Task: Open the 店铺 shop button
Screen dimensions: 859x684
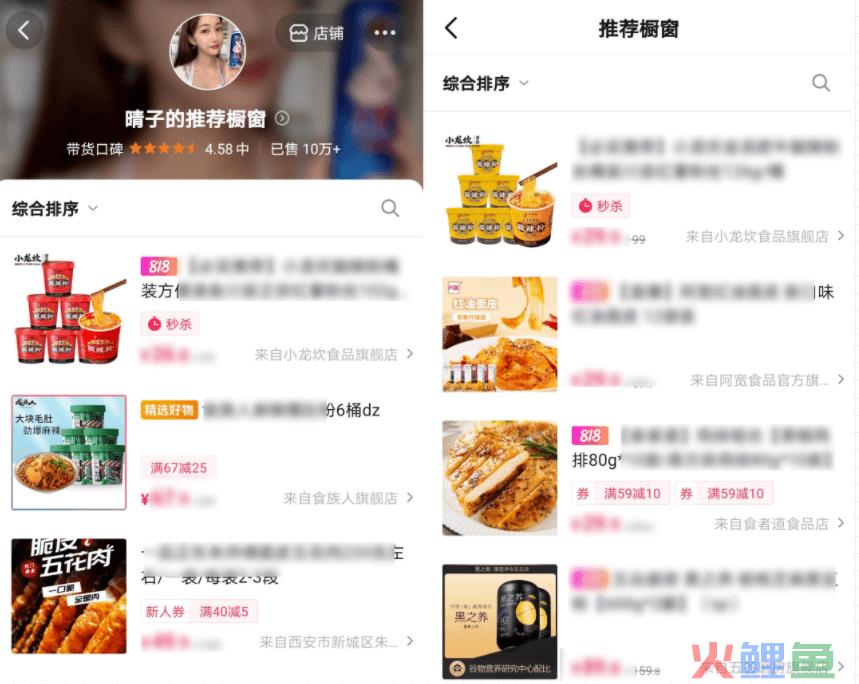Action: pyautogui.click(x=316, y=33)
